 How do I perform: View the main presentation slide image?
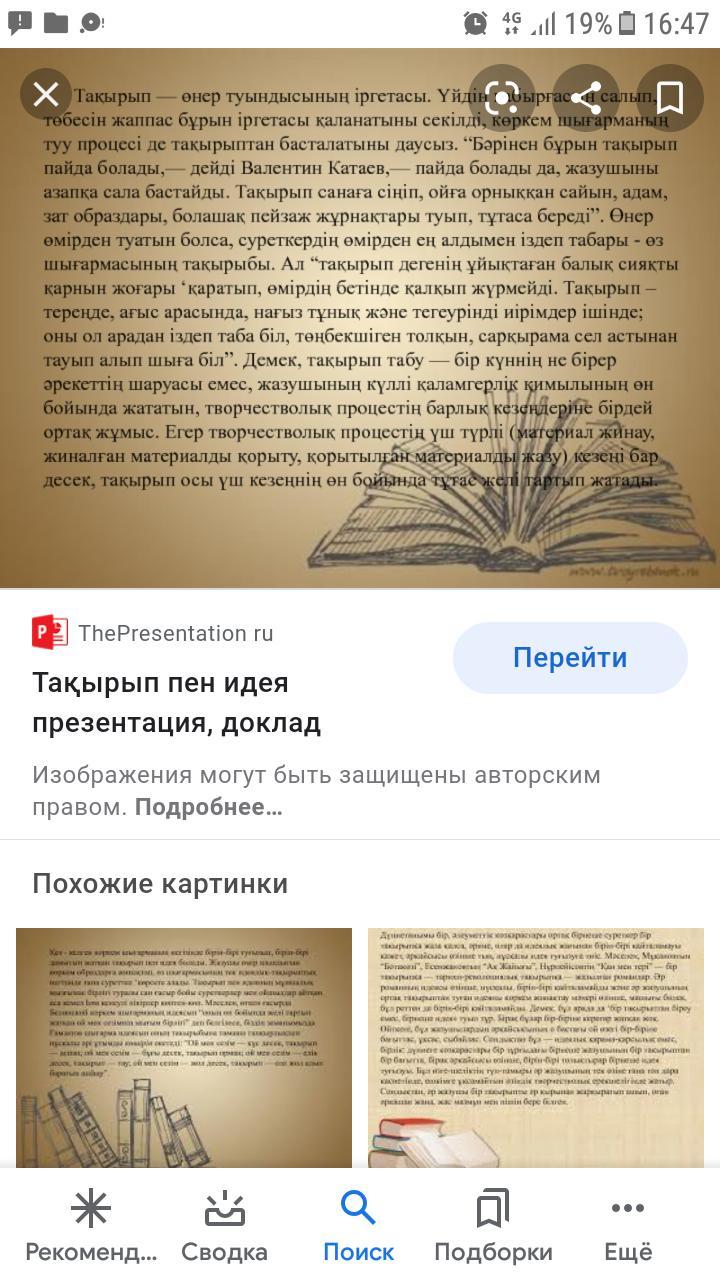tap(360, 318)
